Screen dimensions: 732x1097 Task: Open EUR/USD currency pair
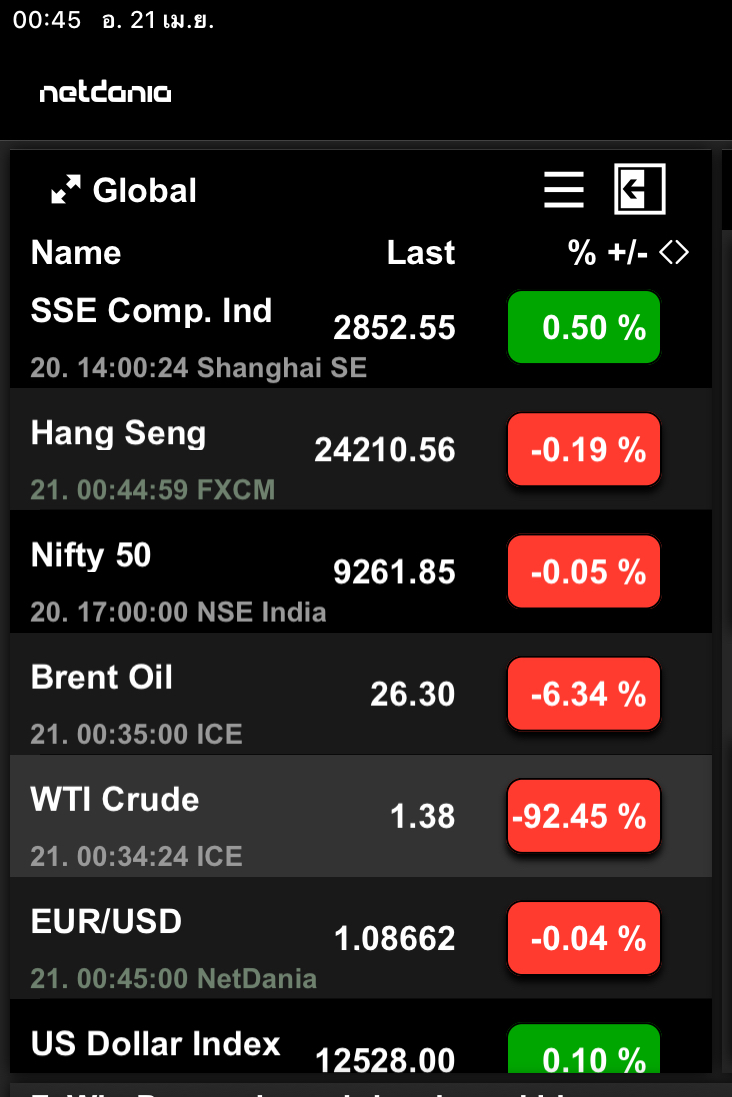pos(361,938)
